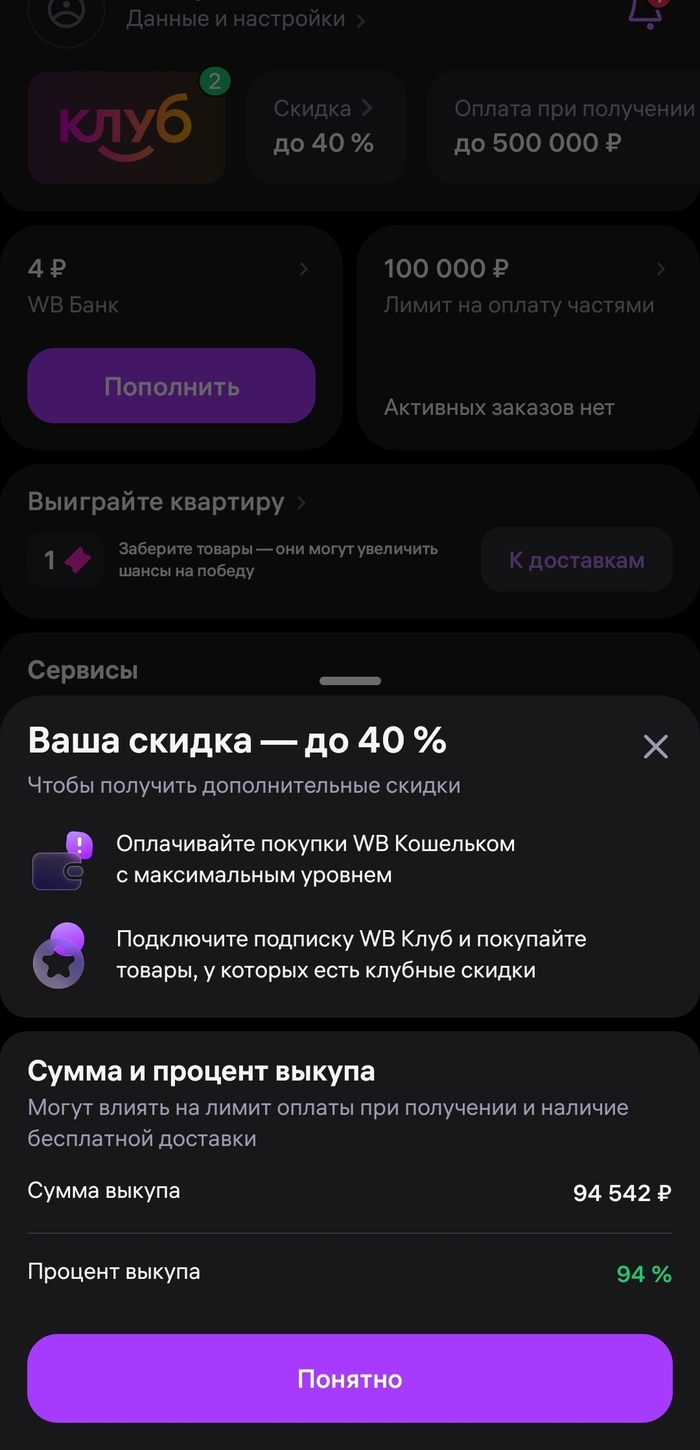The width and height of the screenshot is (700, 1450).
Task: Close the discount info sheet
Action: [x=655, y=746]
